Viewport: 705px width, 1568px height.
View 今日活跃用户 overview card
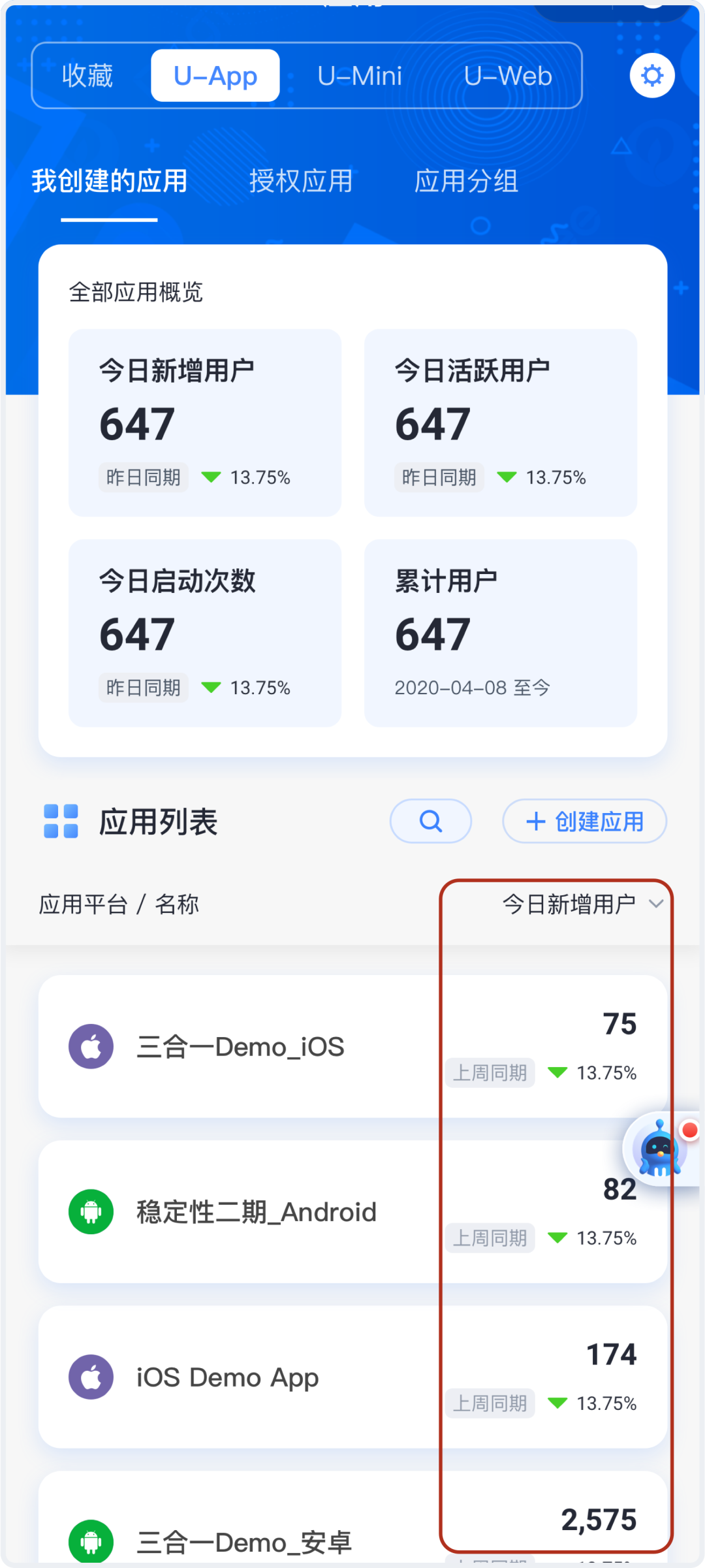[x=501, y=423]
